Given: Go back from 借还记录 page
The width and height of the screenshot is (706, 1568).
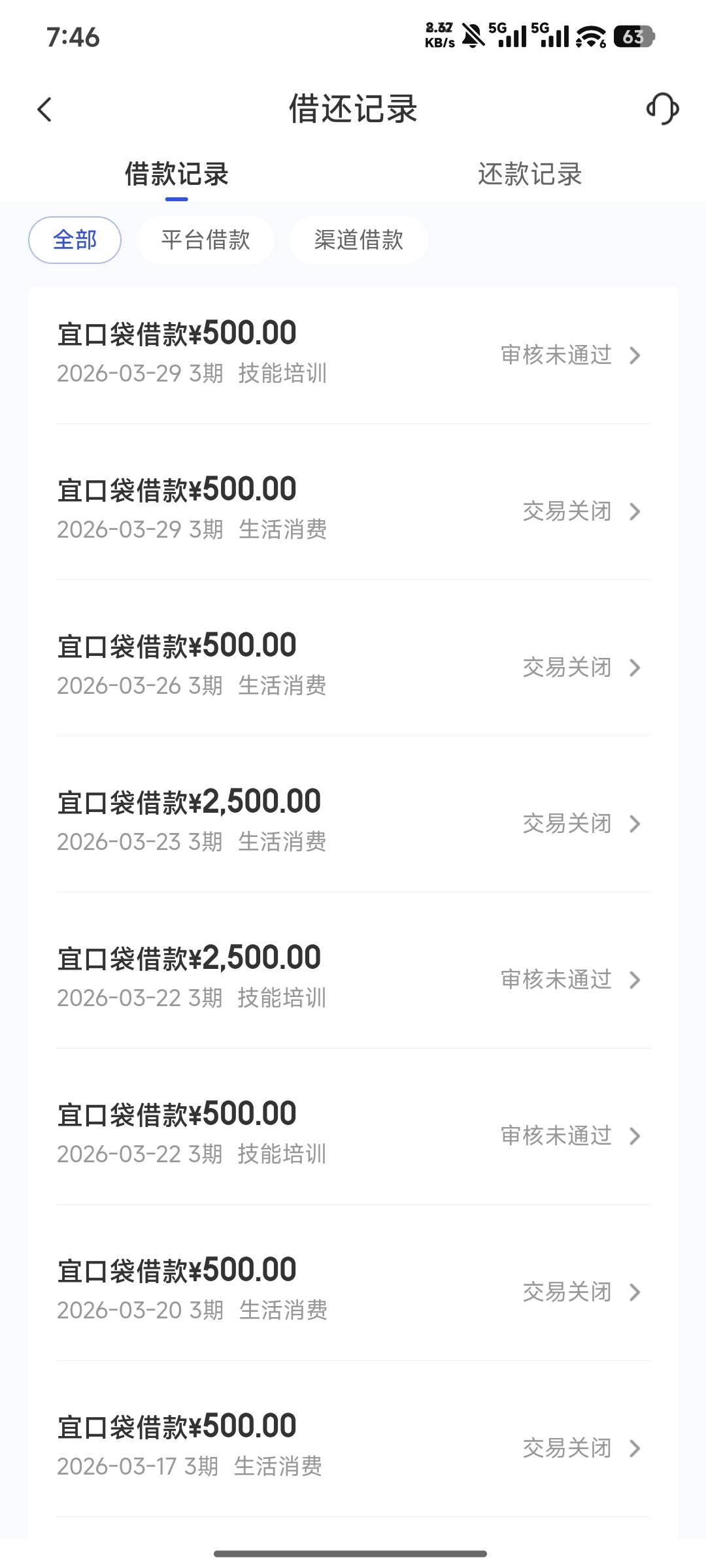Looking at the screenshot, I should pos(44,110).
